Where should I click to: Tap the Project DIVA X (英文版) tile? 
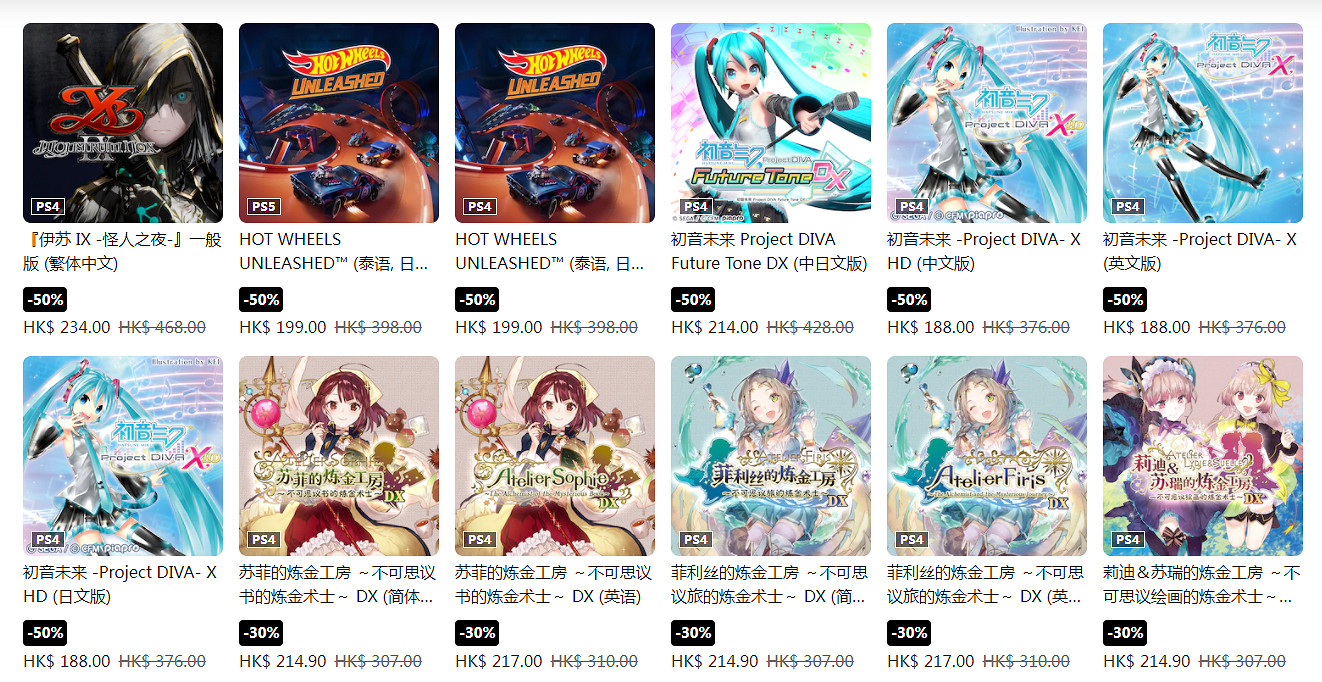pos(1203,123)
